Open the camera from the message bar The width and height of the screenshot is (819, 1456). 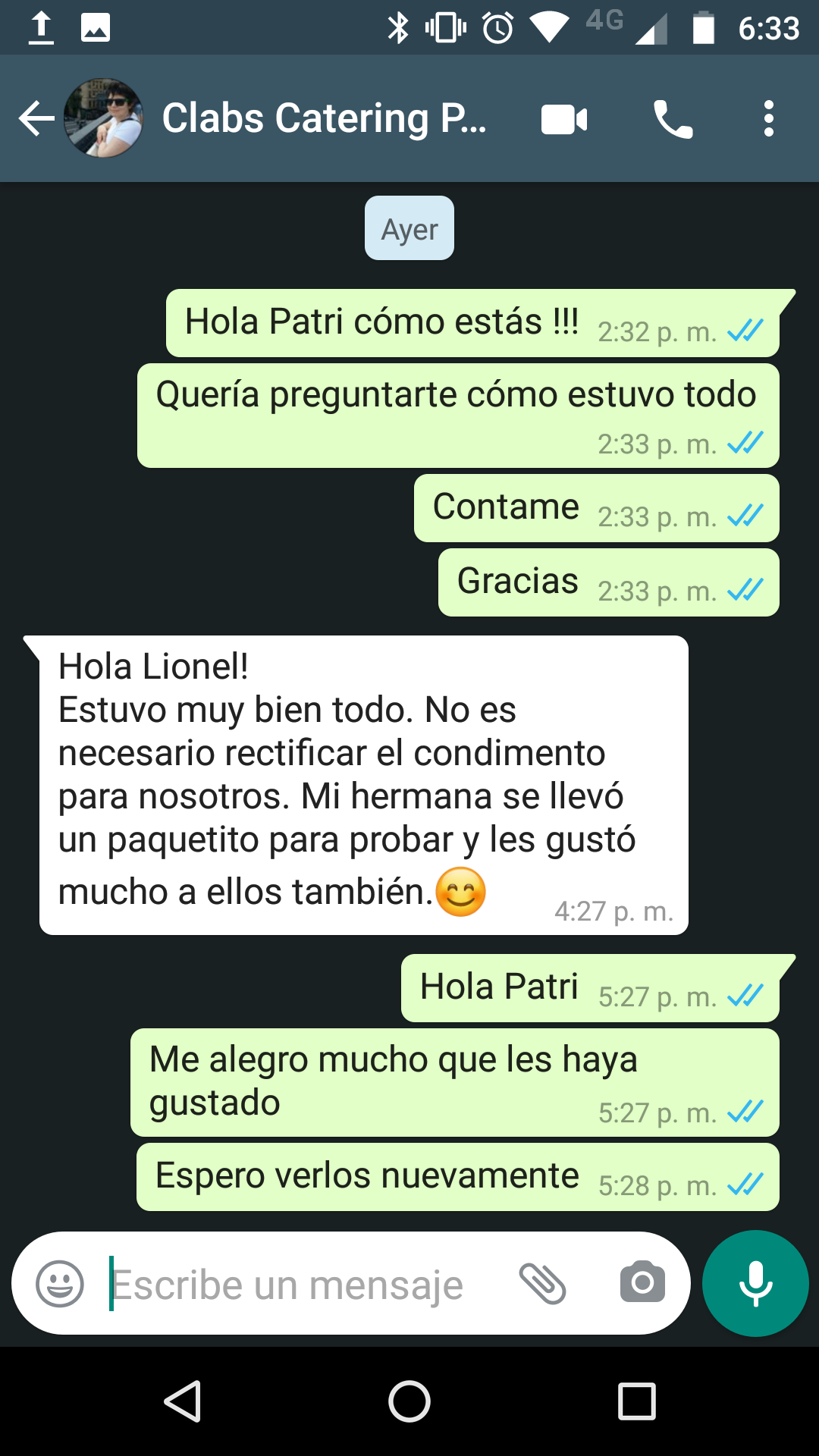pyautogui.click(x=642, y=1282)
